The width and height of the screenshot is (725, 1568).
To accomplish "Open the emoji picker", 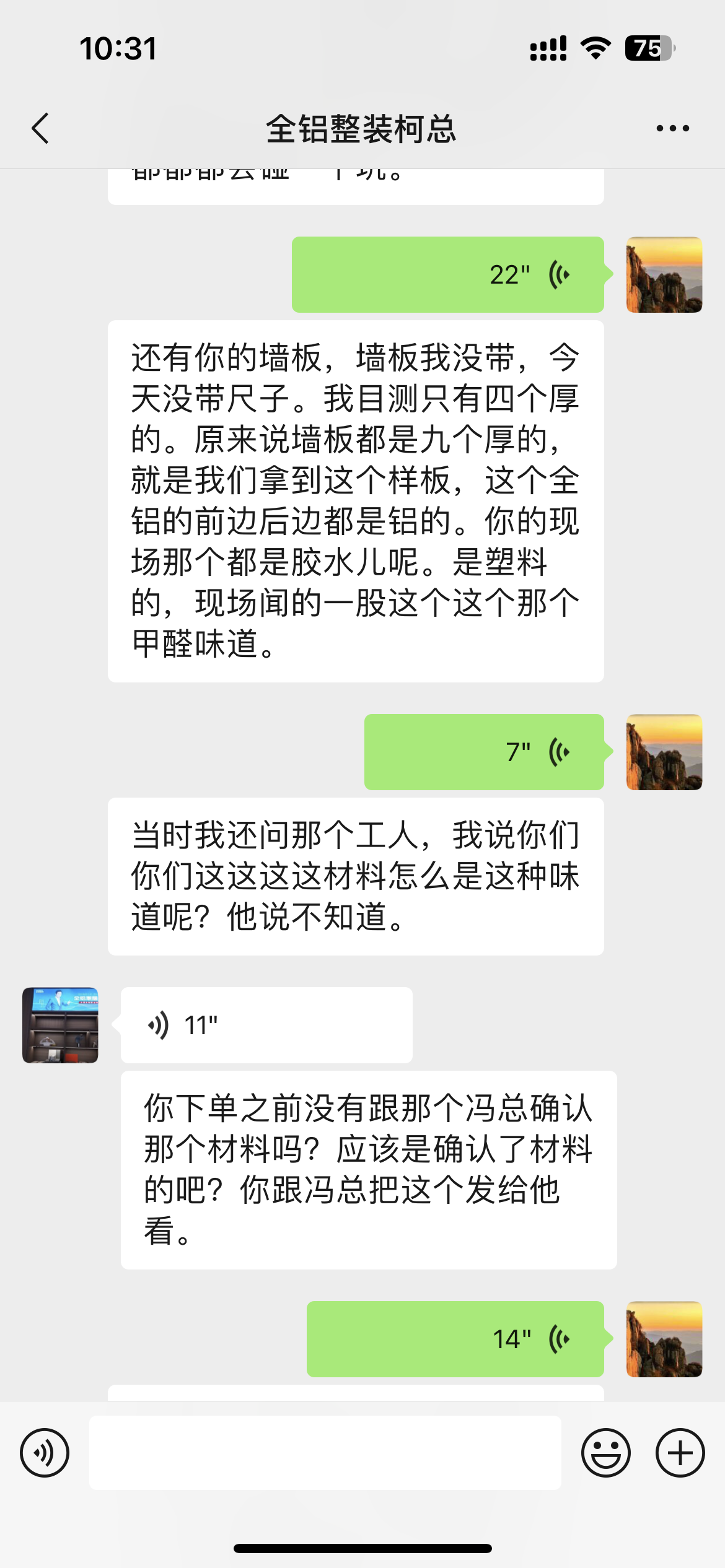I will (x=605, y=1453).
